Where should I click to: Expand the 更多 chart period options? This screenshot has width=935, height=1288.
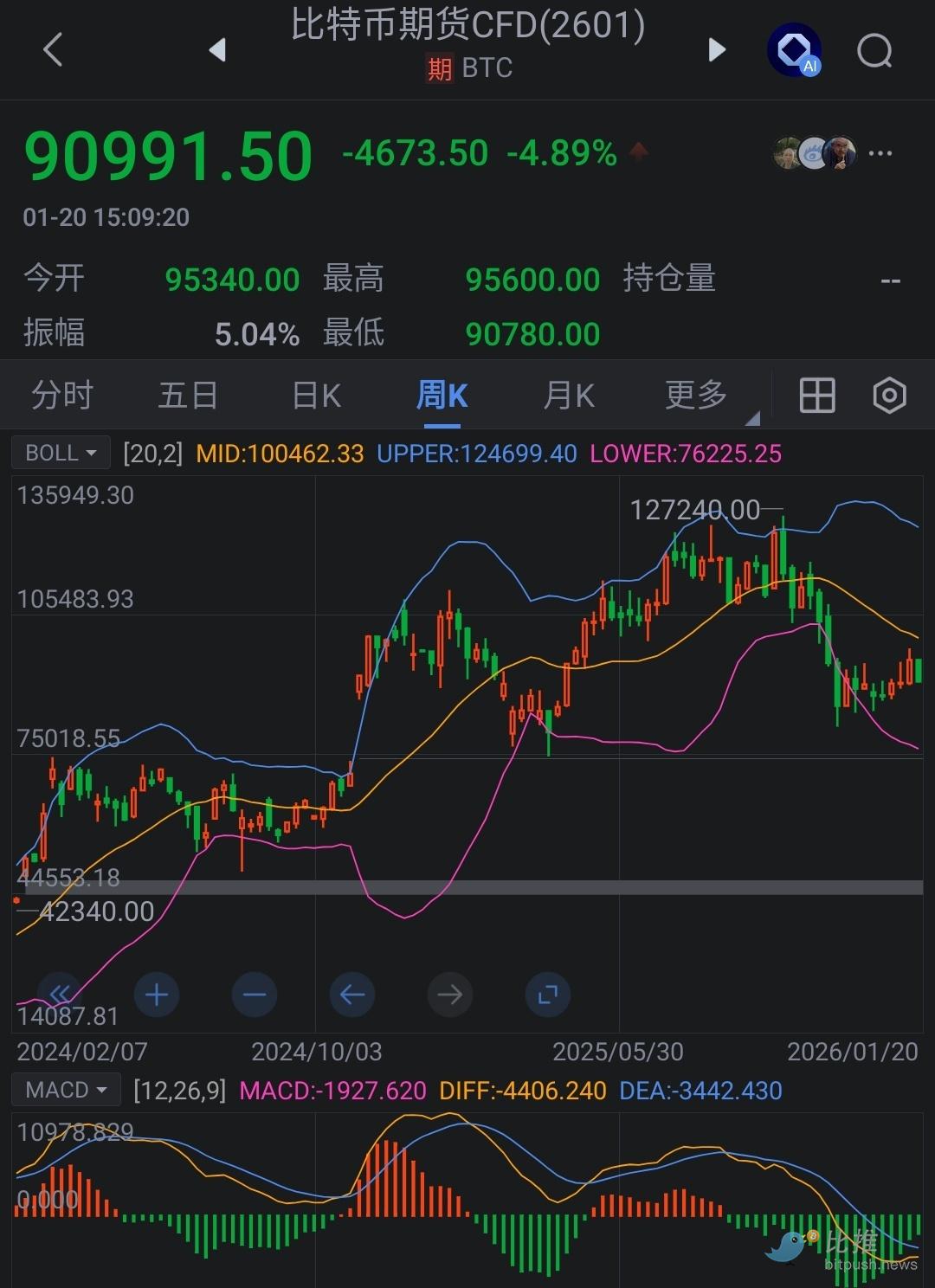click(697, 396)
